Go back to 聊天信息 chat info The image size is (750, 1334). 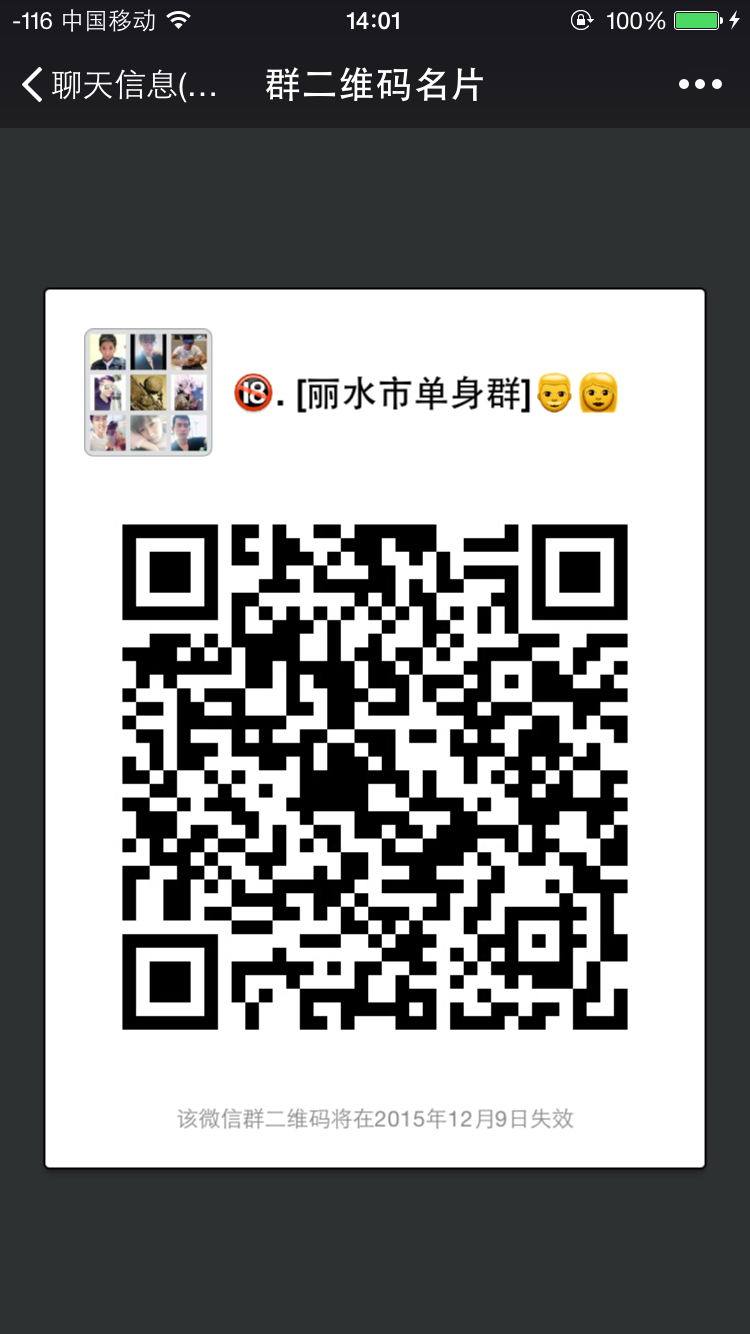[x=118, y=85]
